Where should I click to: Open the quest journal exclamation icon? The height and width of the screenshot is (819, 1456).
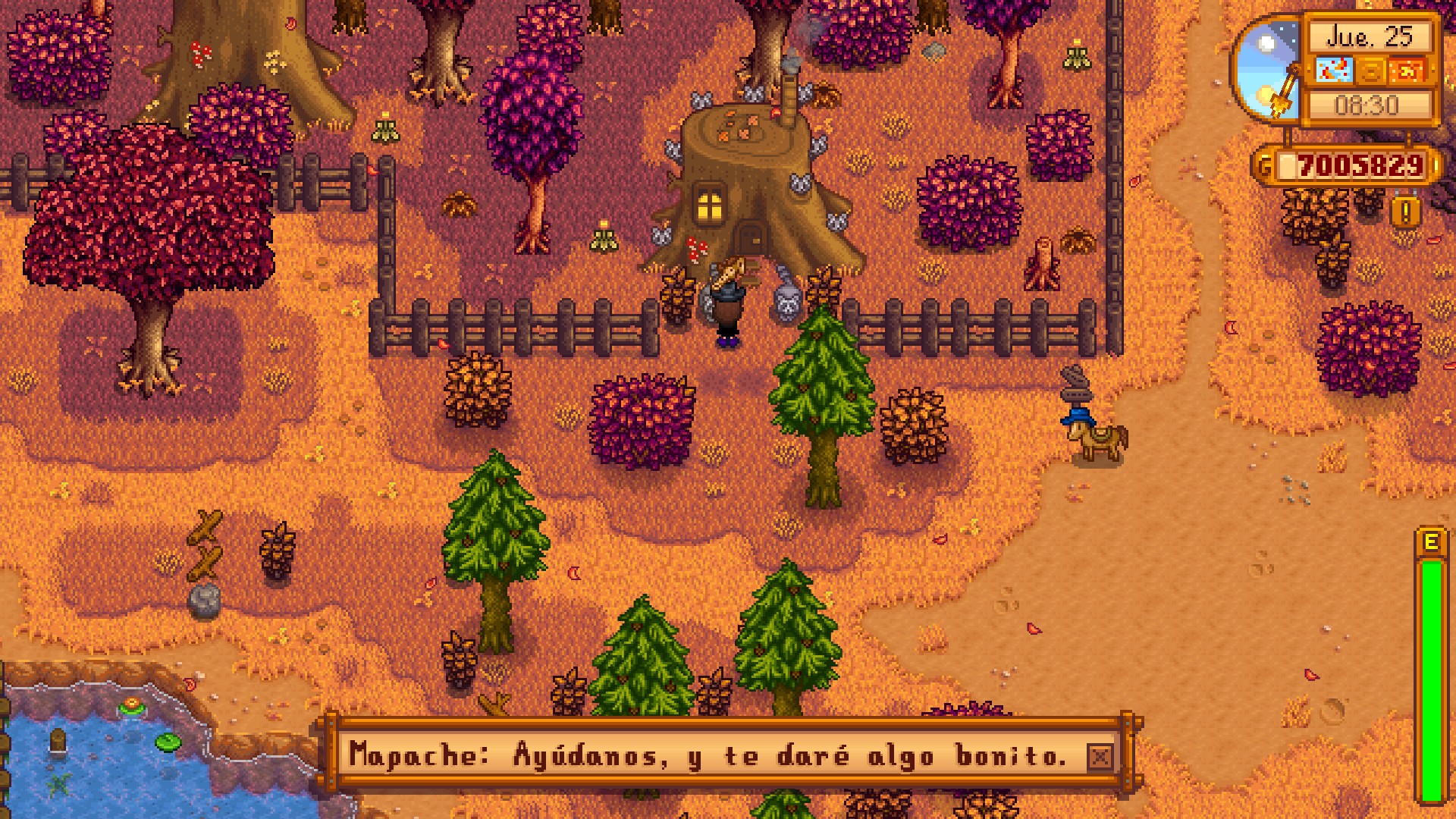click(x=1405, y=212)
